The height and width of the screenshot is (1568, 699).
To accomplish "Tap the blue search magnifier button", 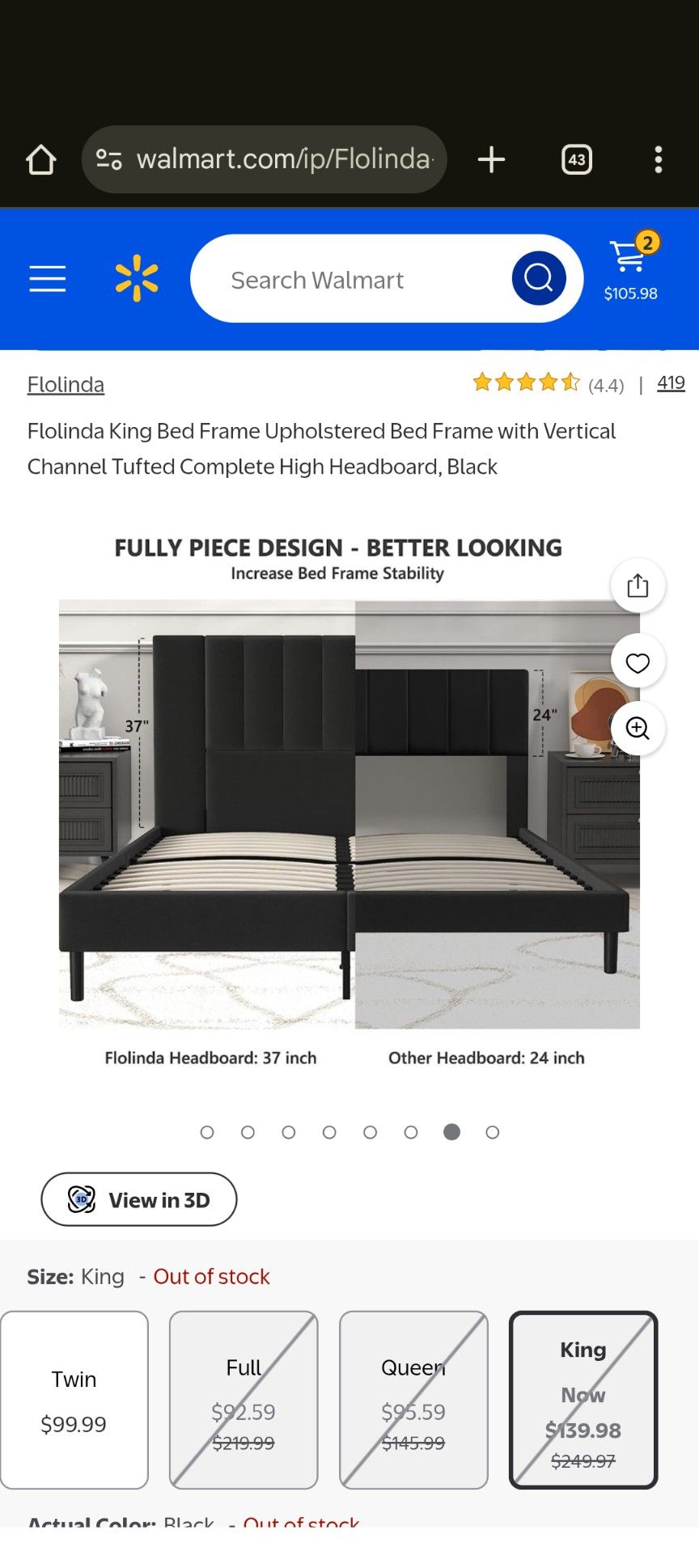I will [x=539, y=278].
